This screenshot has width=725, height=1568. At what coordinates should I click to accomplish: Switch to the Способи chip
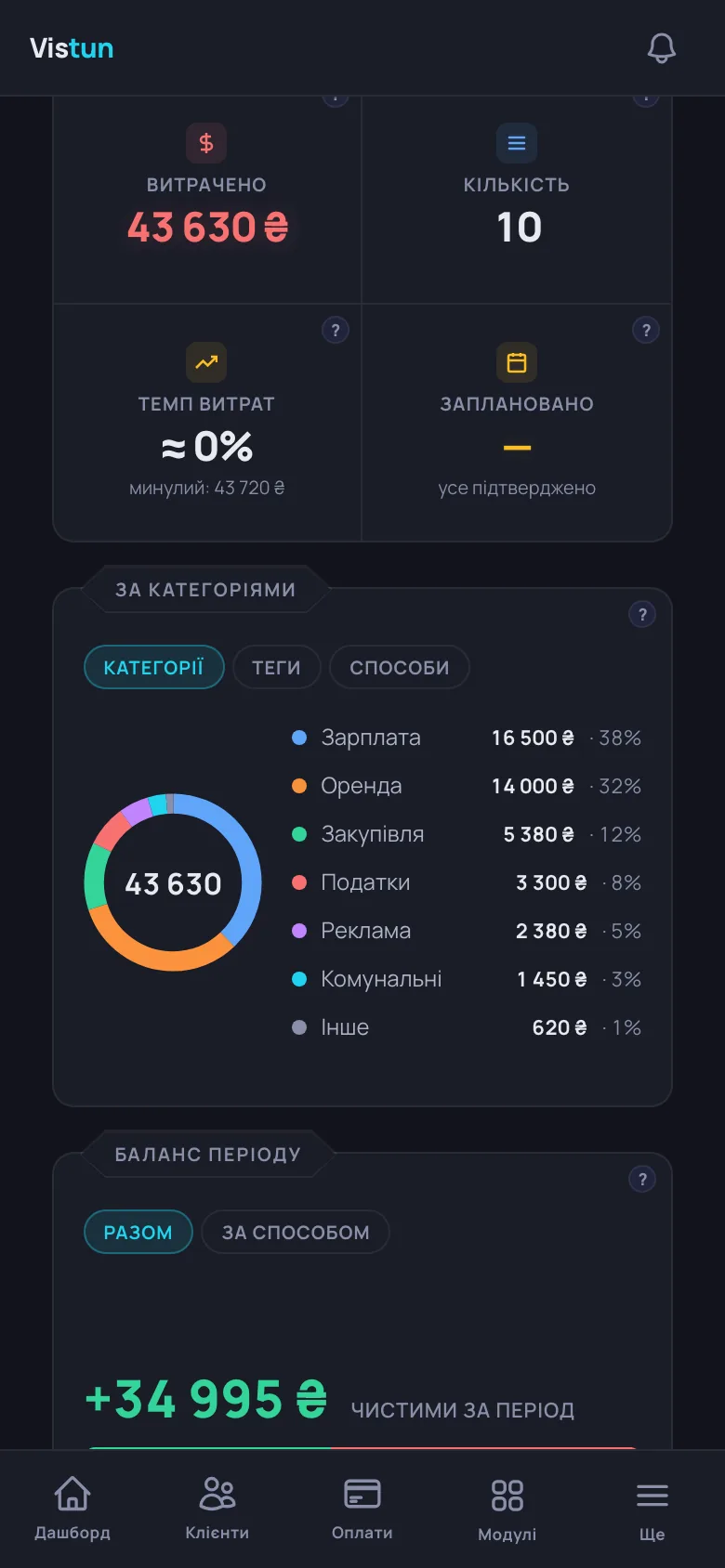(400, 667)
